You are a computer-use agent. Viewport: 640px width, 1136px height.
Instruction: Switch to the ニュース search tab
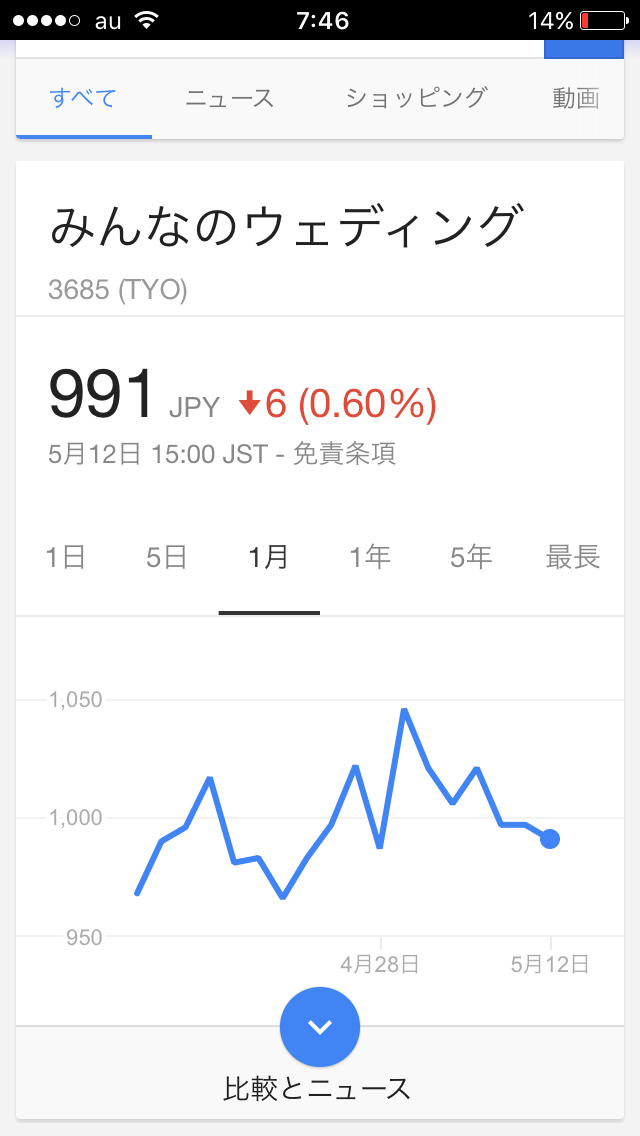[229, 98]
